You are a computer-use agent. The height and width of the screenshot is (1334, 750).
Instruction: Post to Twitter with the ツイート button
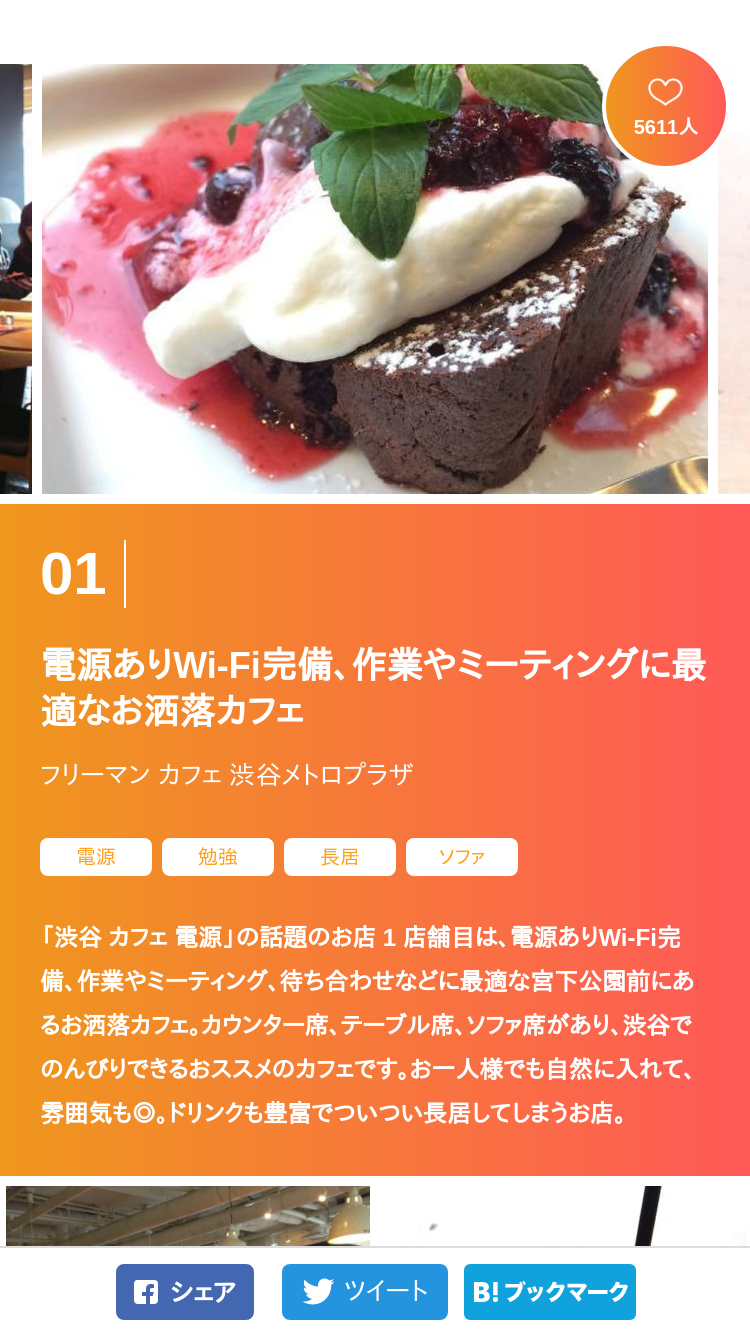coord(366,1292)
